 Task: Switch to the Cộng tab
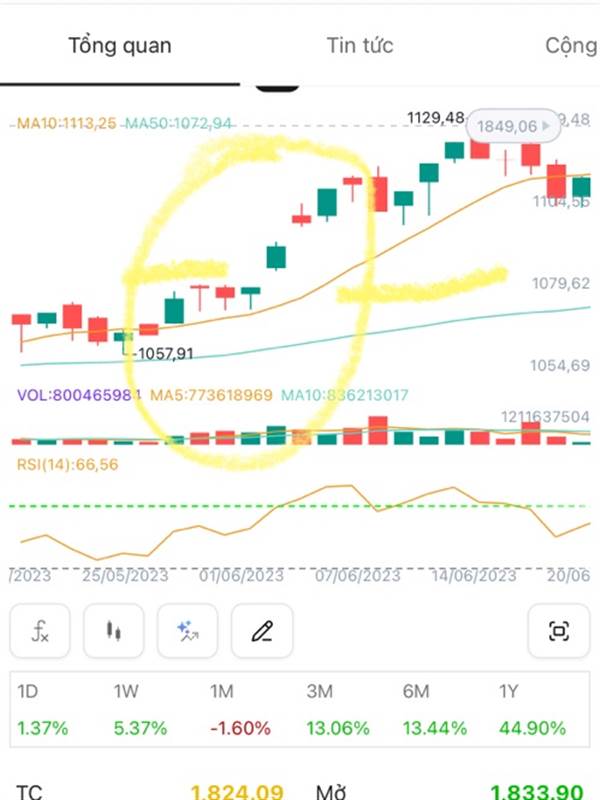coord(571,46)
